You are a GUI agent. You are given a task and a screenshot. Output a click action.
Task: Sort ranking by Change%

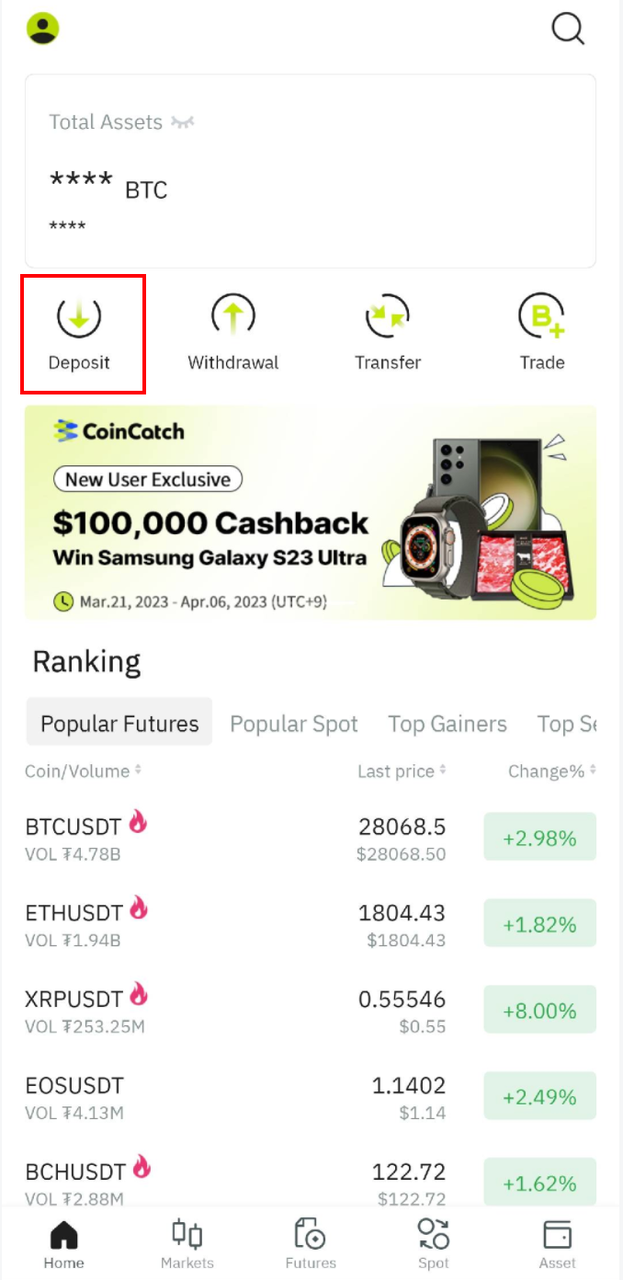pyautogui.click(x=551, y=771)
